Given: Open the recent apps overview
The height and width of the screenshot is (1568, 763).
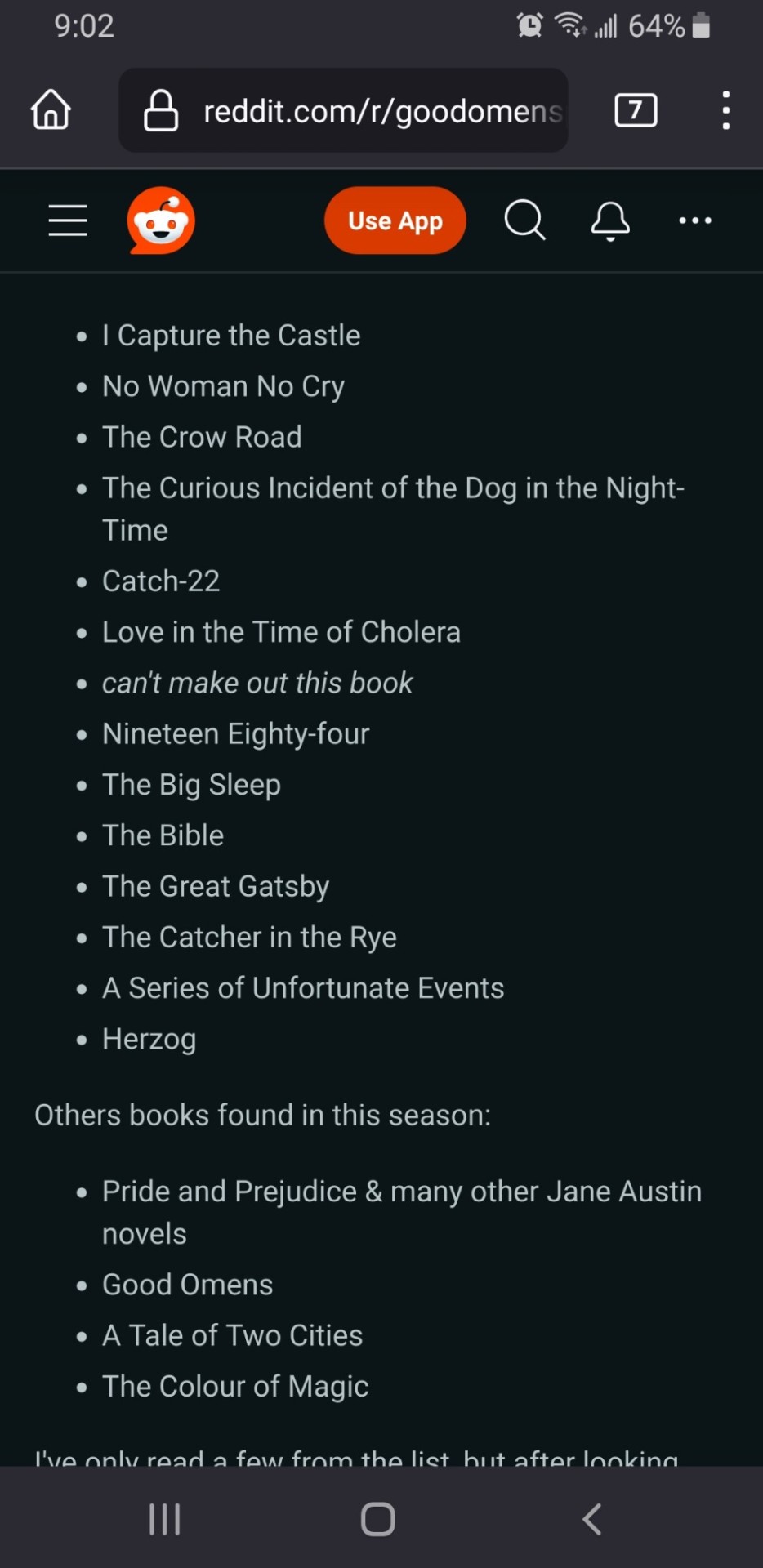Looking at the screenshot, I should click(164, 1520).
